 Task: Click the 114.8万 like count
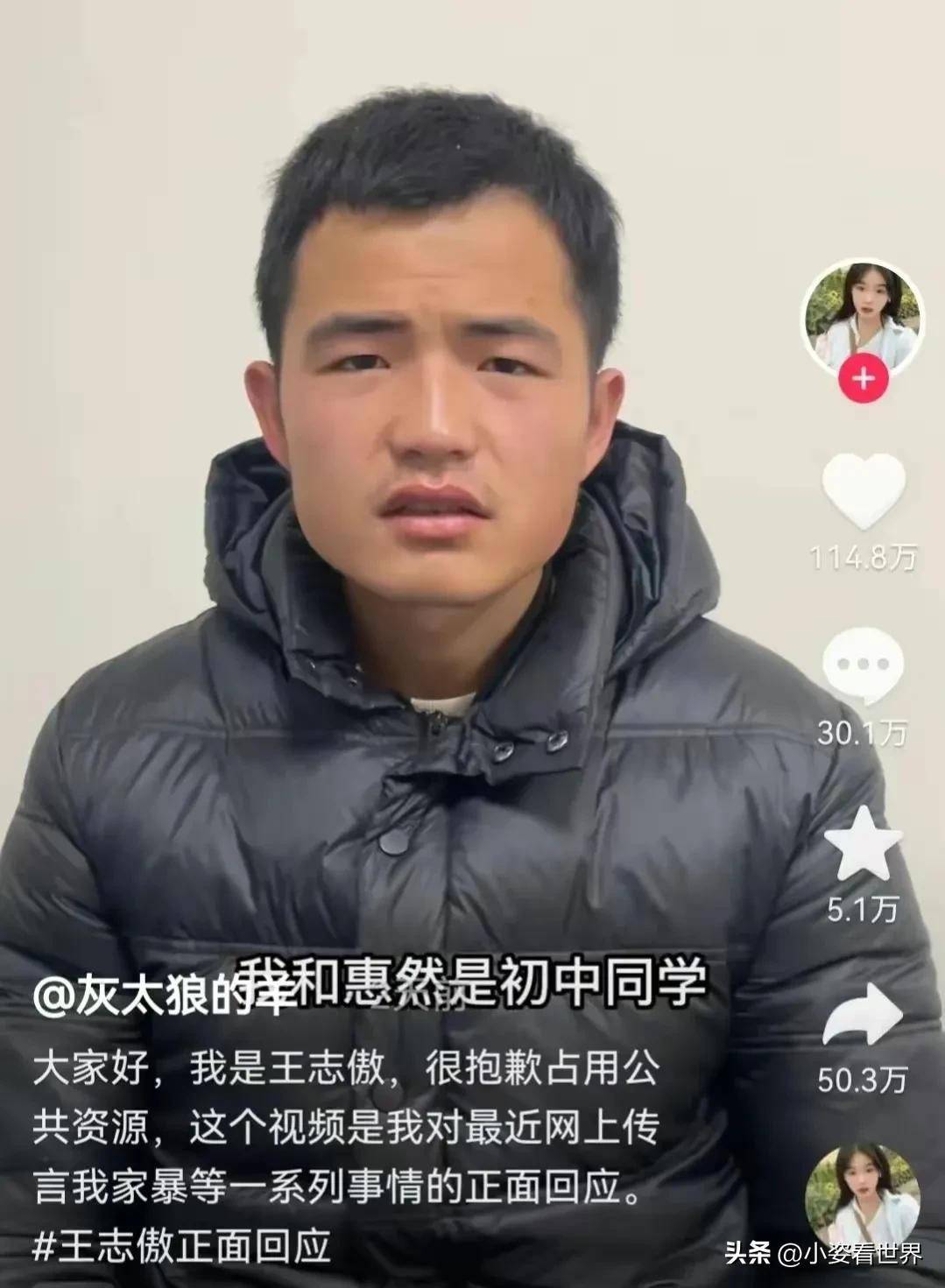(863, 554)
